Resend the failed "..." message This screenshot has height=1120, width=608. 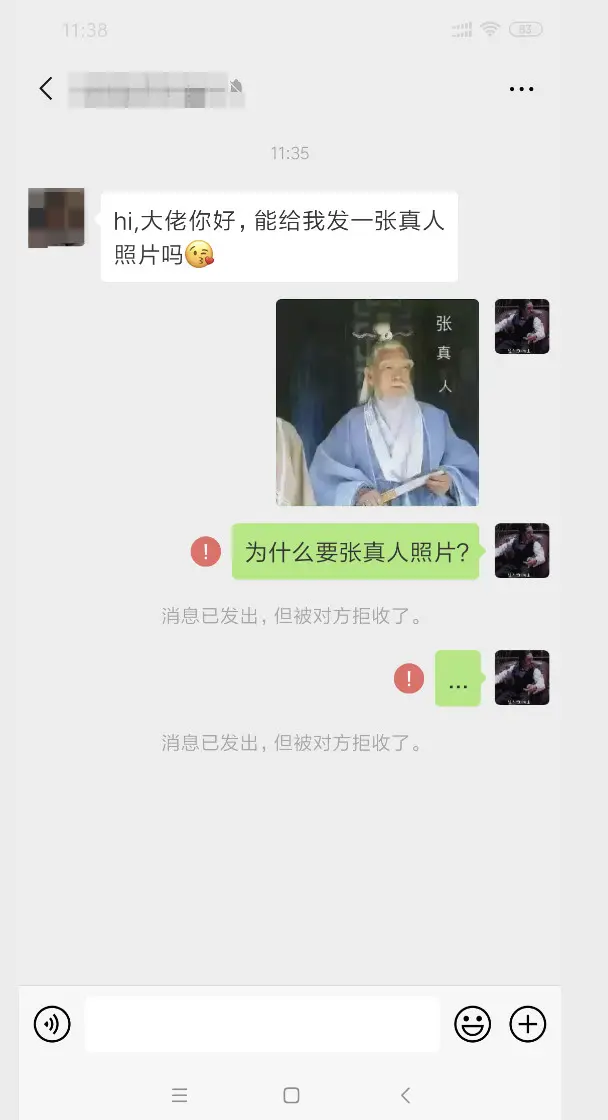(x=409, y=678)
